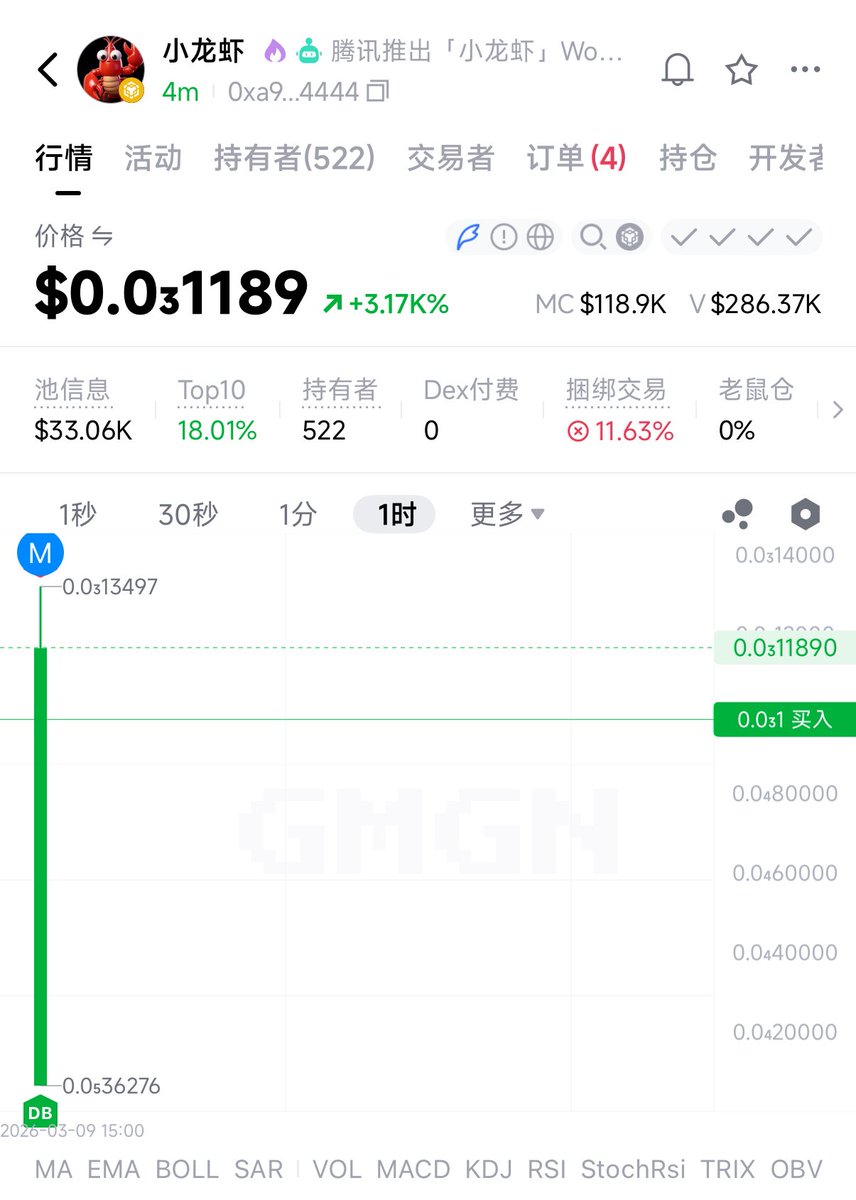Go back using the top-left arrow
This screenshot has height=1200, width=856.
(x=48, y=70)
